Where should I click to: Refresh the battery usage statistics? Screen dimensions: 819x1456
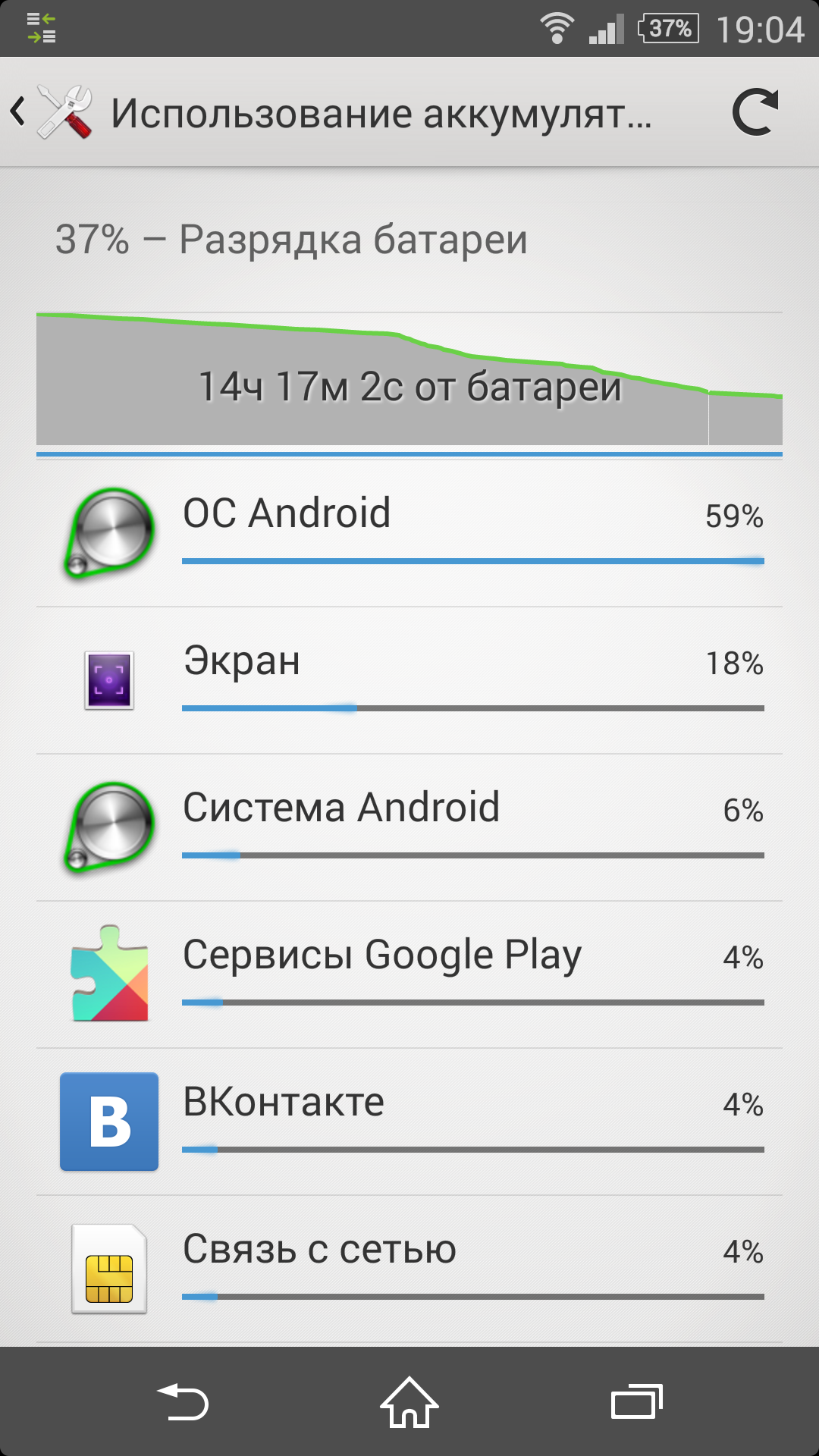755,112
